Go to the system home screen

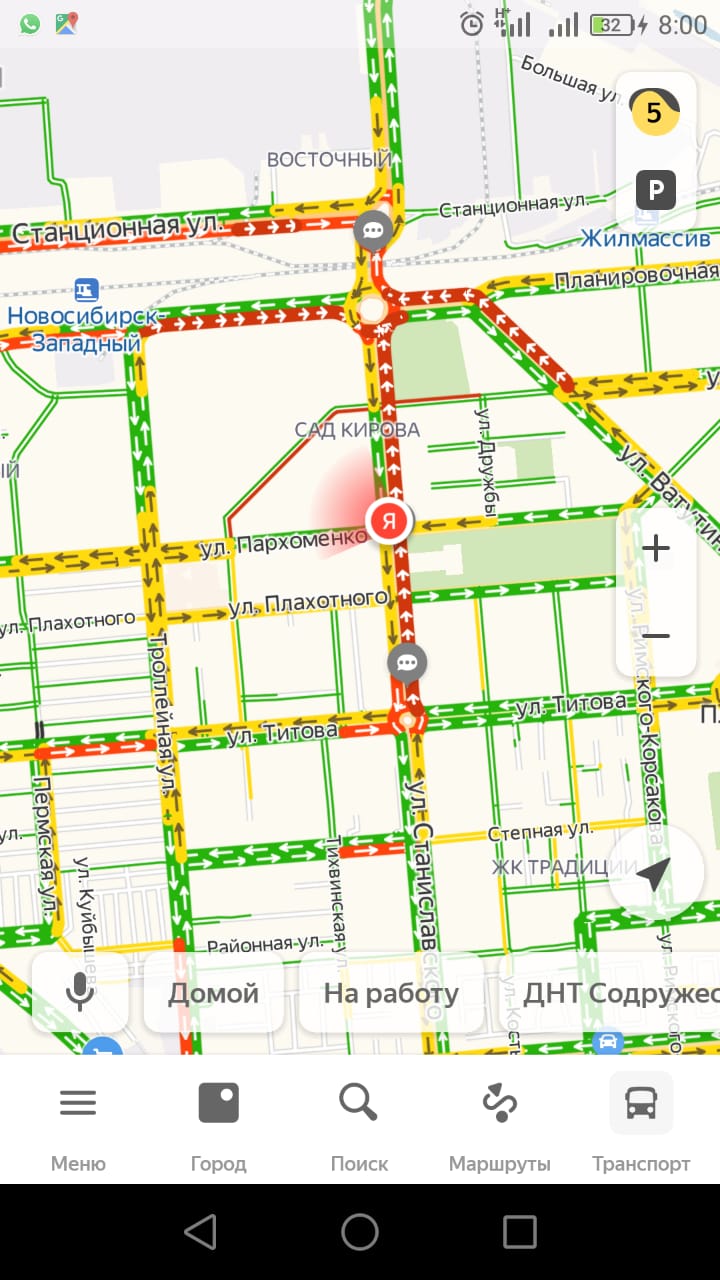point(360,1232)
